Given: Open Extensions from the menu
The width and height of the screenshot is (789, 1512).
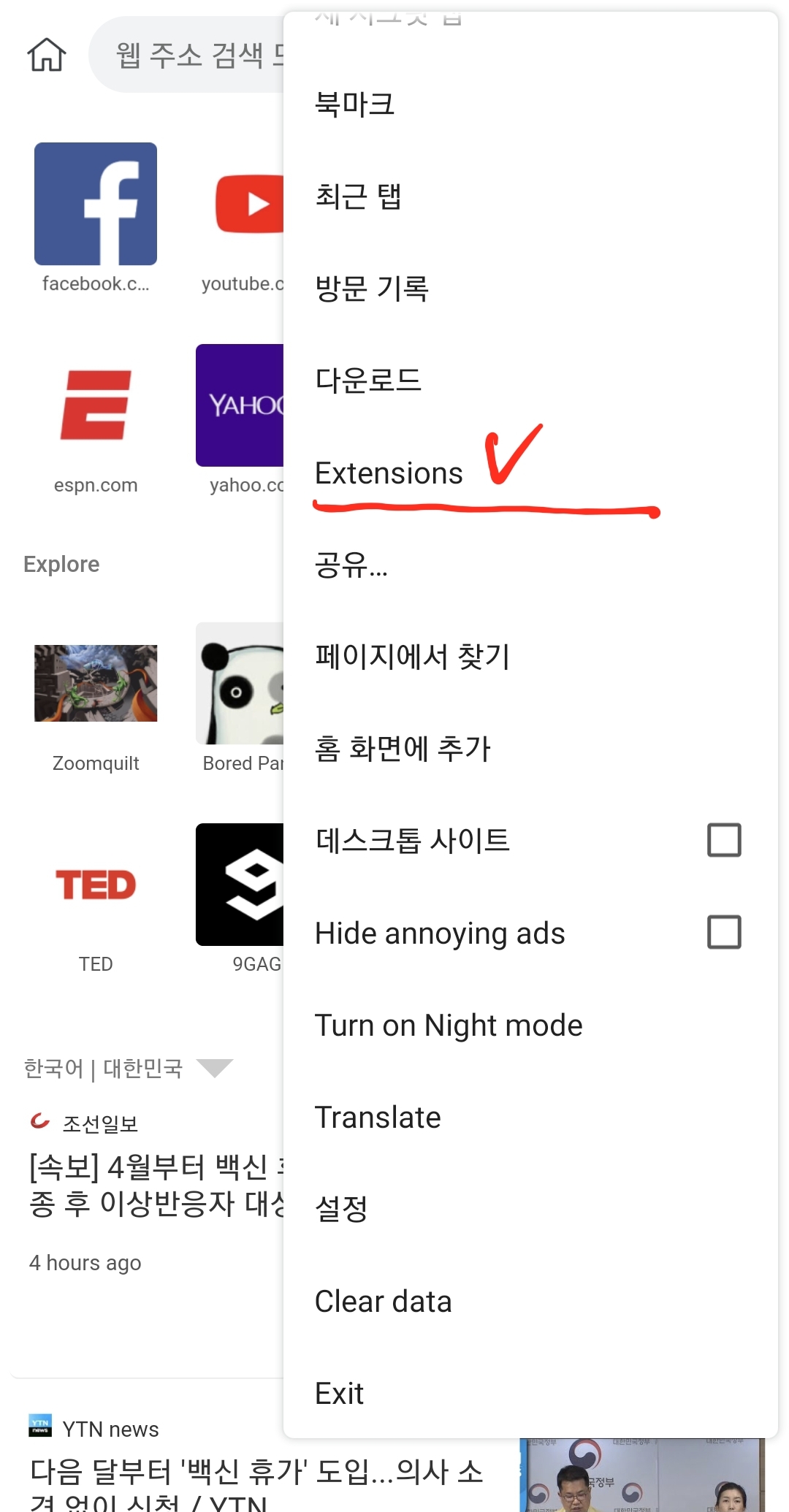Looking at the screenshot, I should click(389, 473).
